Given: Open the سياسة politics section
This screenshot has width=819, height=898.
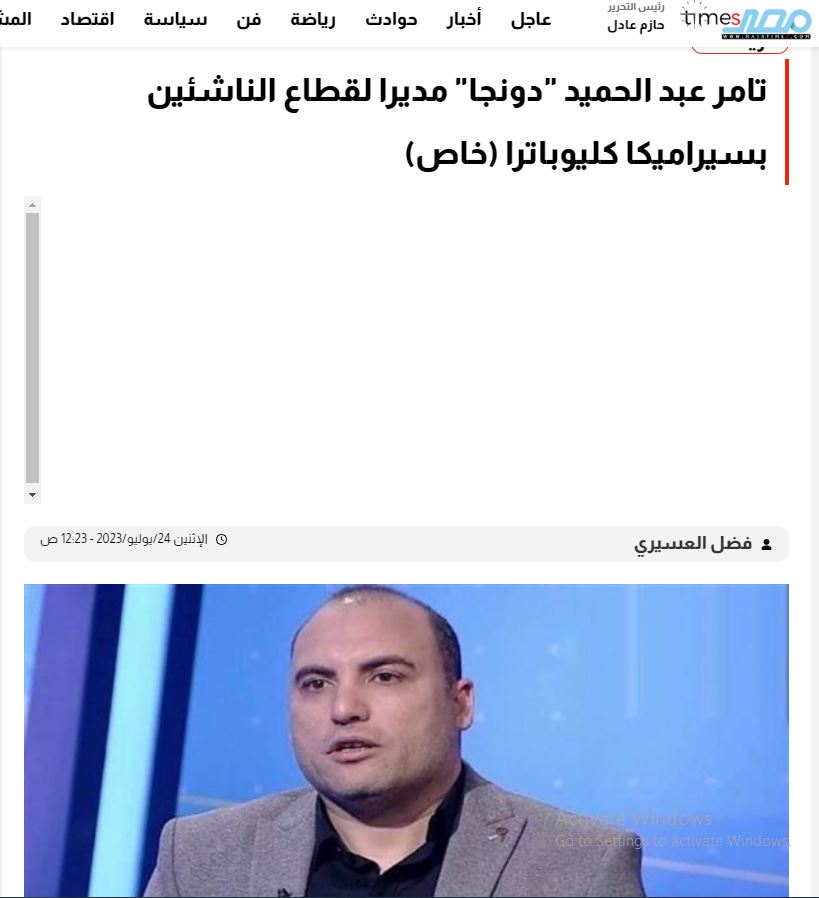Looking at the screenshot, I should [x=175, y=19].
